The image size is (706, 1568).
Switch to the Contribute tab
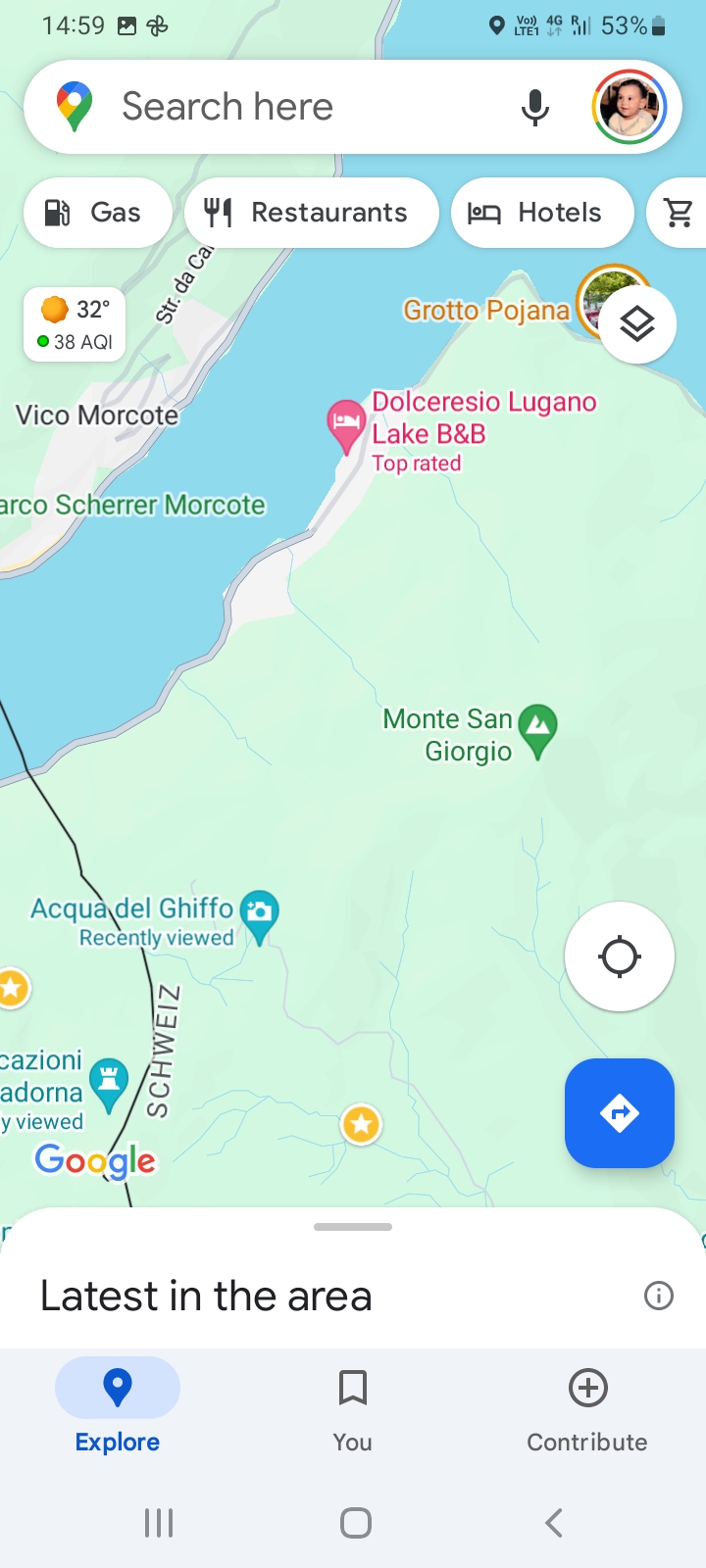pyautogui.click(x=587, y=1411)
